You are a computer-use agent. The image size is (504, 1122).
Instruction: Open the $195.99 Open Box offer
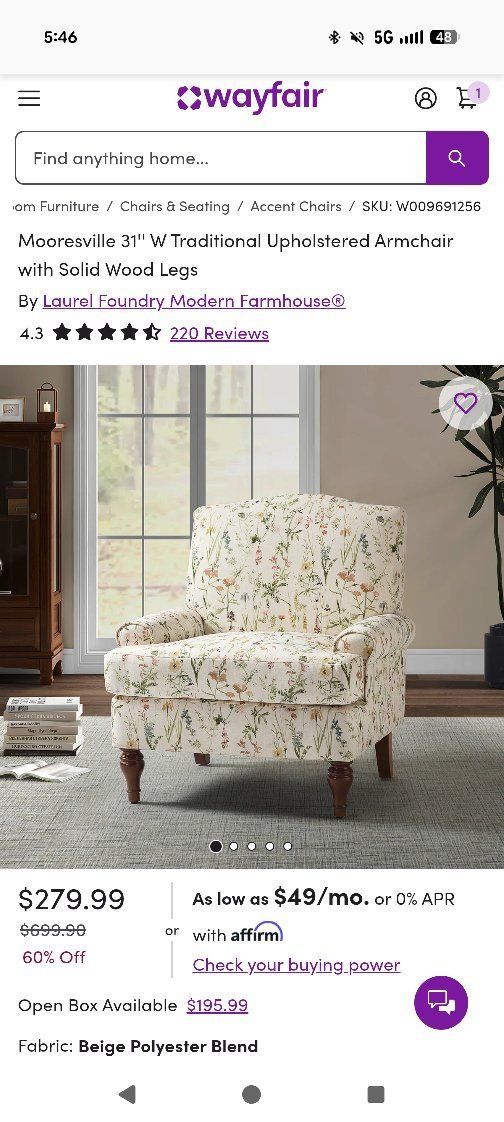(x=217, y=1005)
